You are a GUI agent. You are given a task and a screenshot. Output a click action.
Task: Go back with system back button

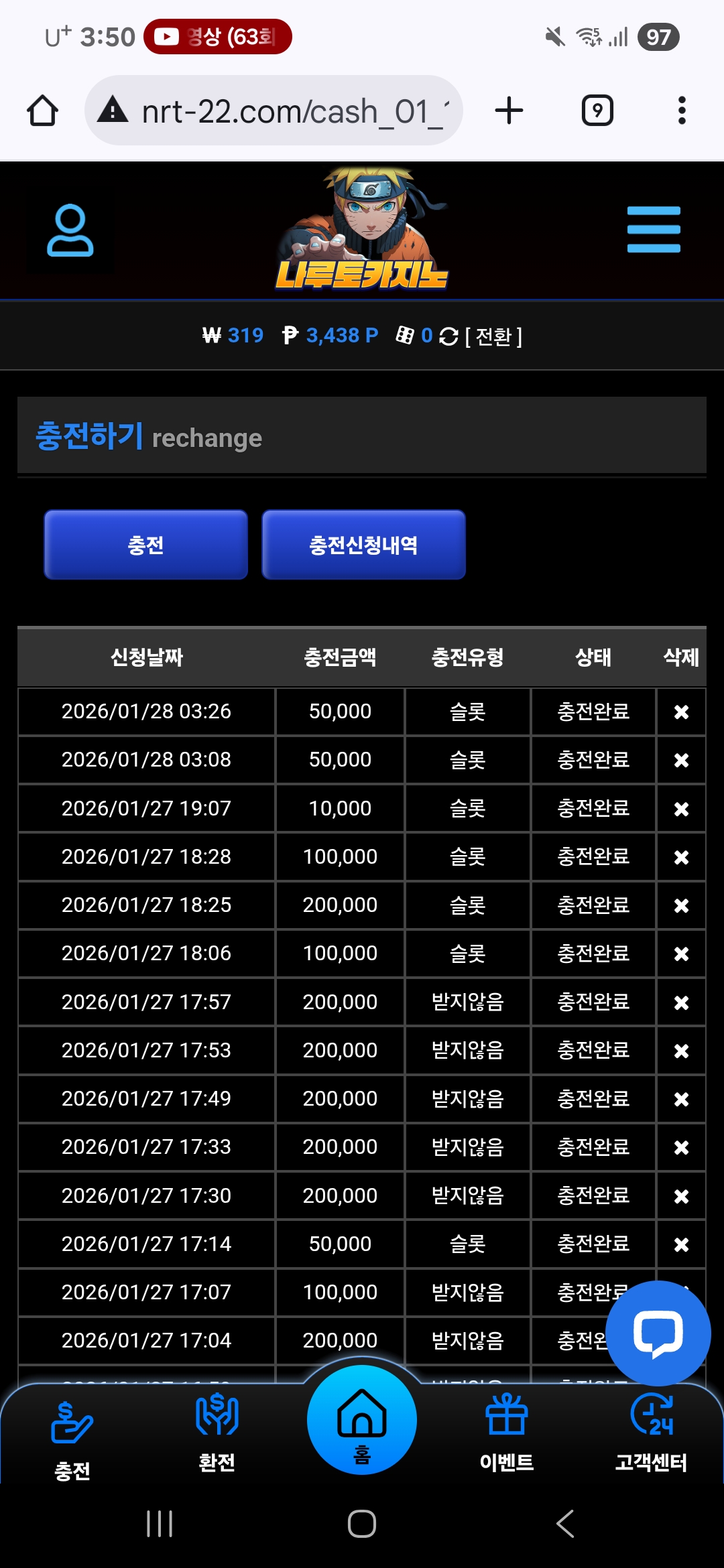coord(565,1524)
